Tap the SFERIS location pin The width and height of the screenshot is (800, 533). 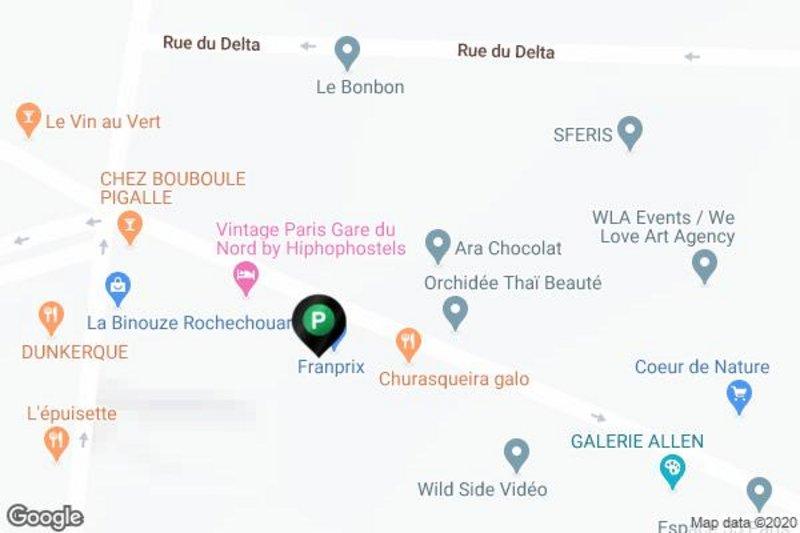click(629, 130)
